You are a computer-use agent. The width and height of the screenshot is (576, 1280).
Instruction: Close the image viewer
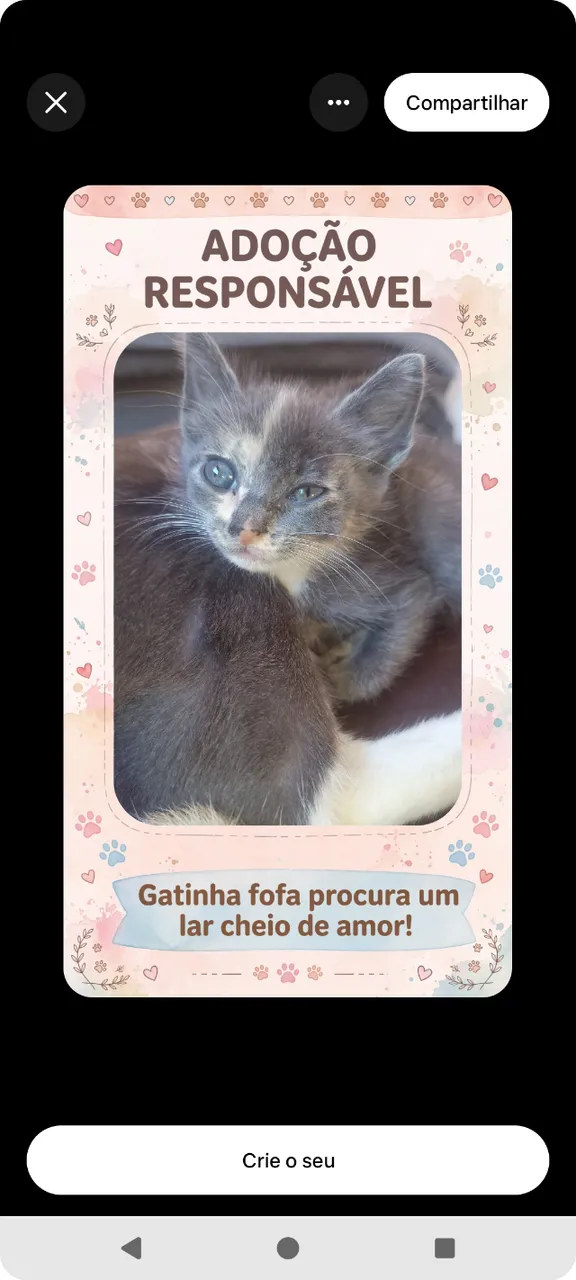(x=56, y=102)
